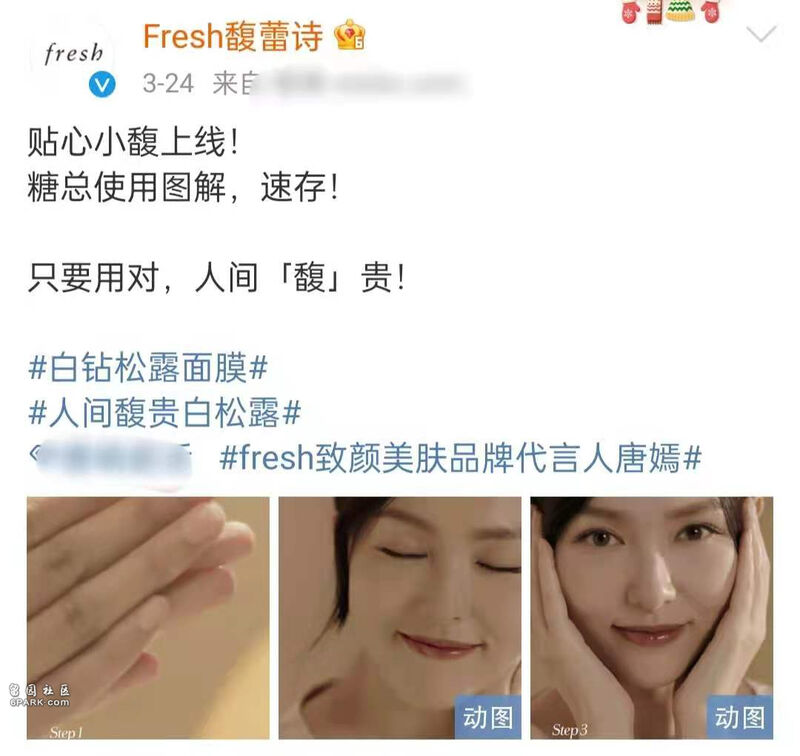Open the #fresh致颜美肤品牌代言人唐嫣# hashtag

460,459
